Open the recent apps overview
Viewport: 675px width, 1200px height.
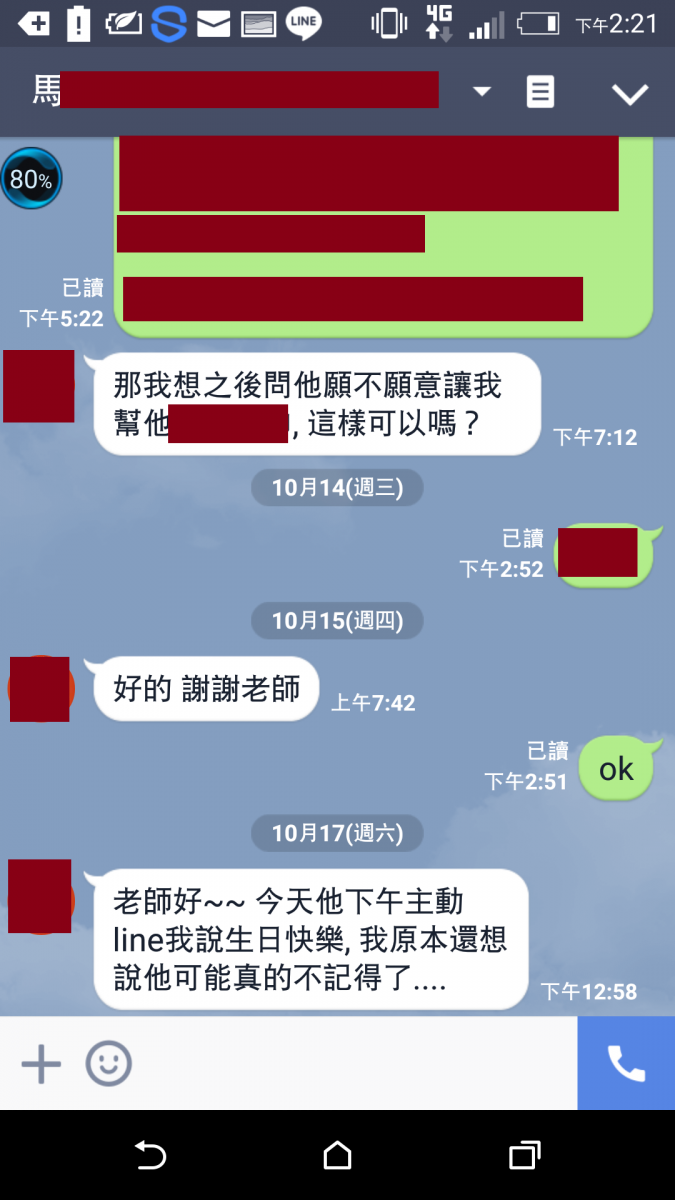pos(524,1156)
